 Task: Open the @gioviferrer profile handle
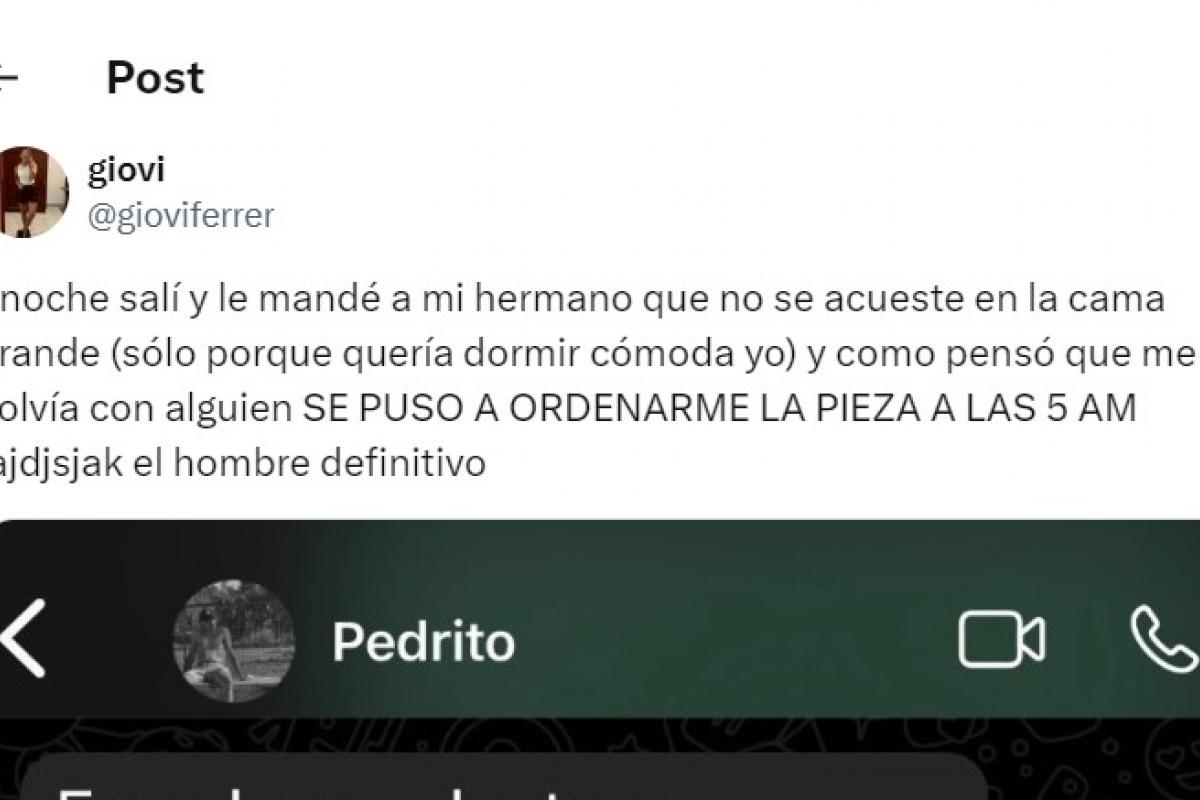click(181, 215)
